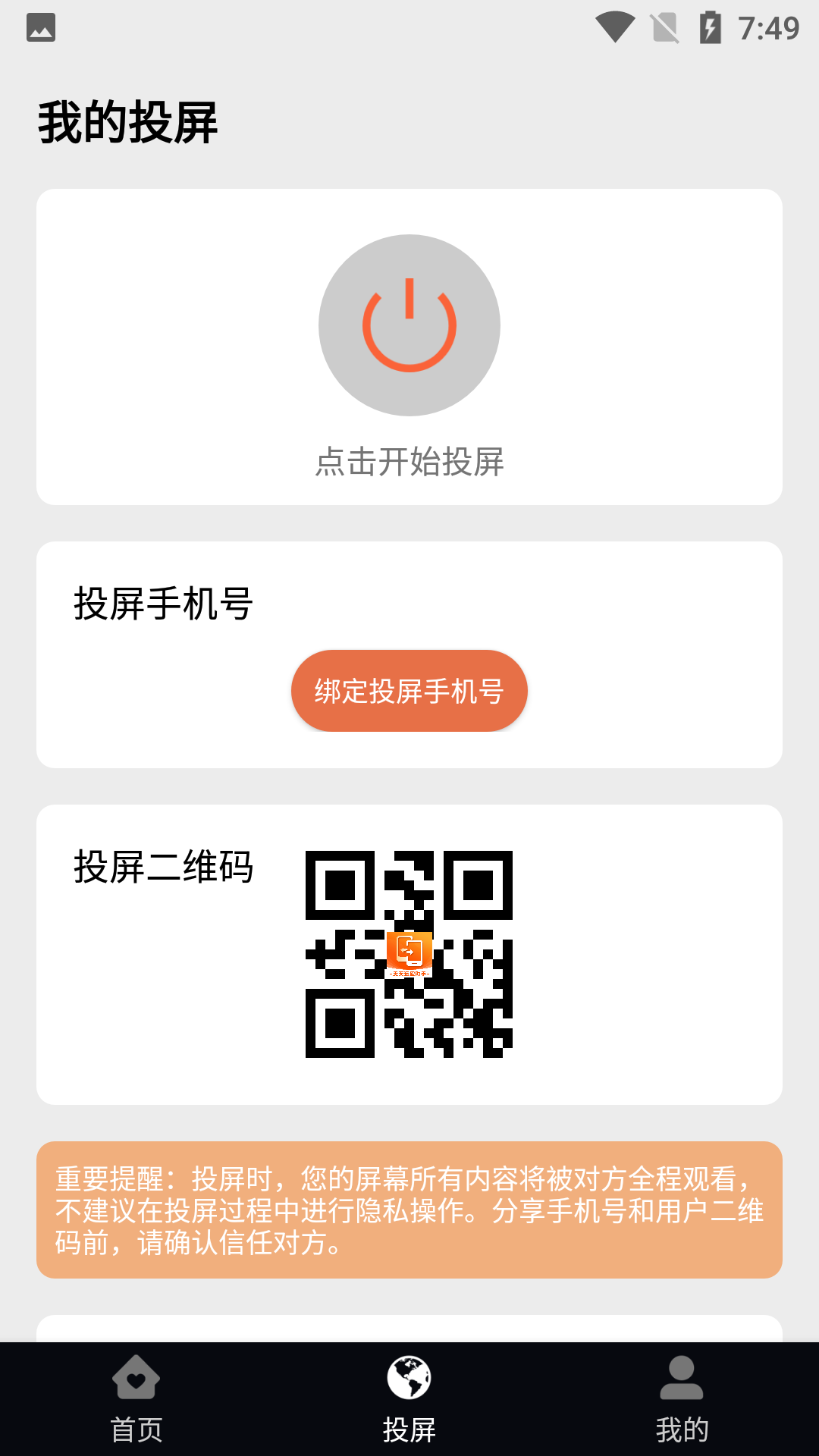The height and width of the screenshot is (1456, 819).
Task: Open the 我的 tab
Action: [x=682, y=1399]
